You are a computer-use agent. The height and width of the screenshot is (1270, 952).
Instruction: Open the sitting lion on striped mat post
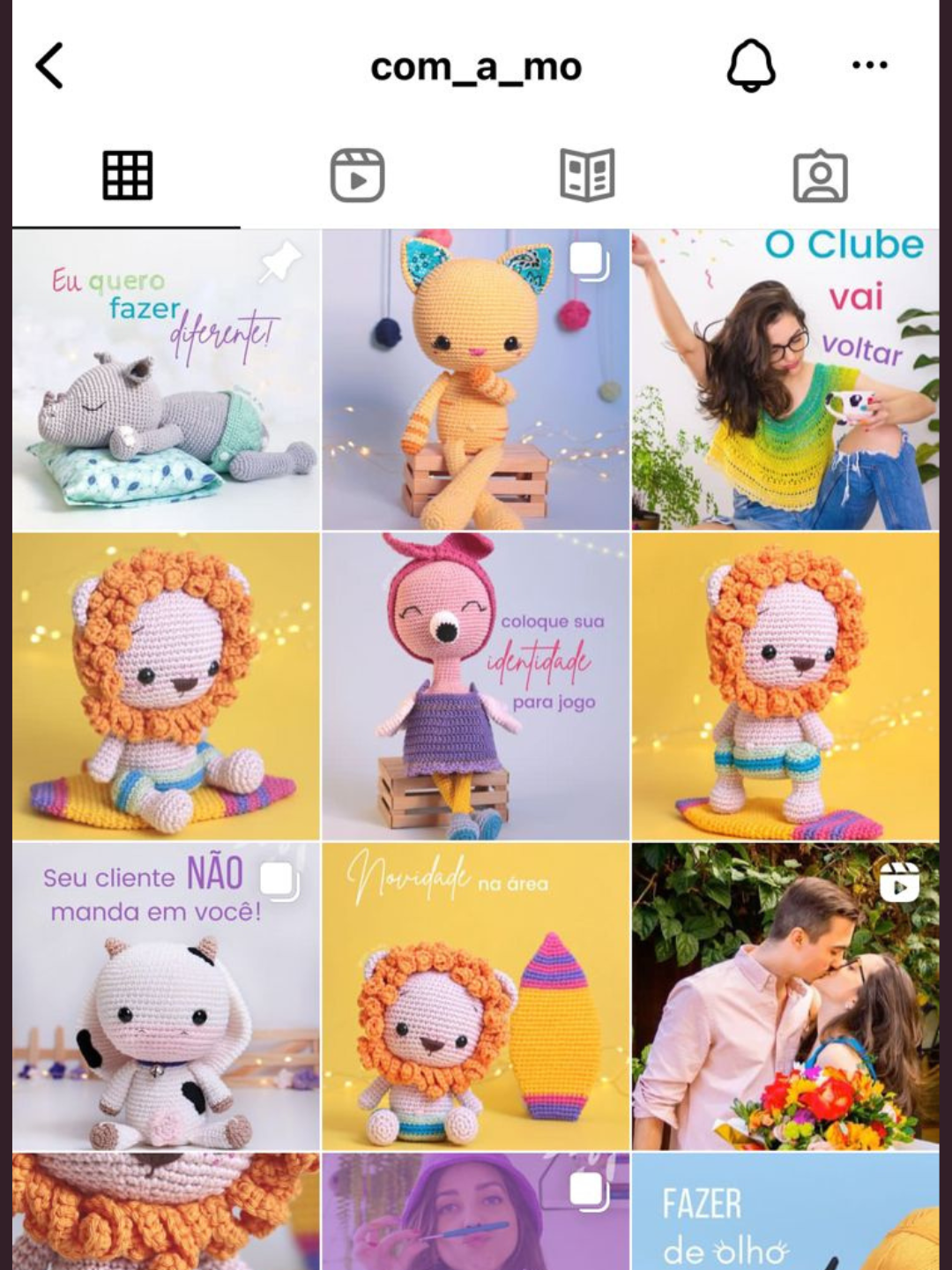pyautogui.click(x=166, y=686)
